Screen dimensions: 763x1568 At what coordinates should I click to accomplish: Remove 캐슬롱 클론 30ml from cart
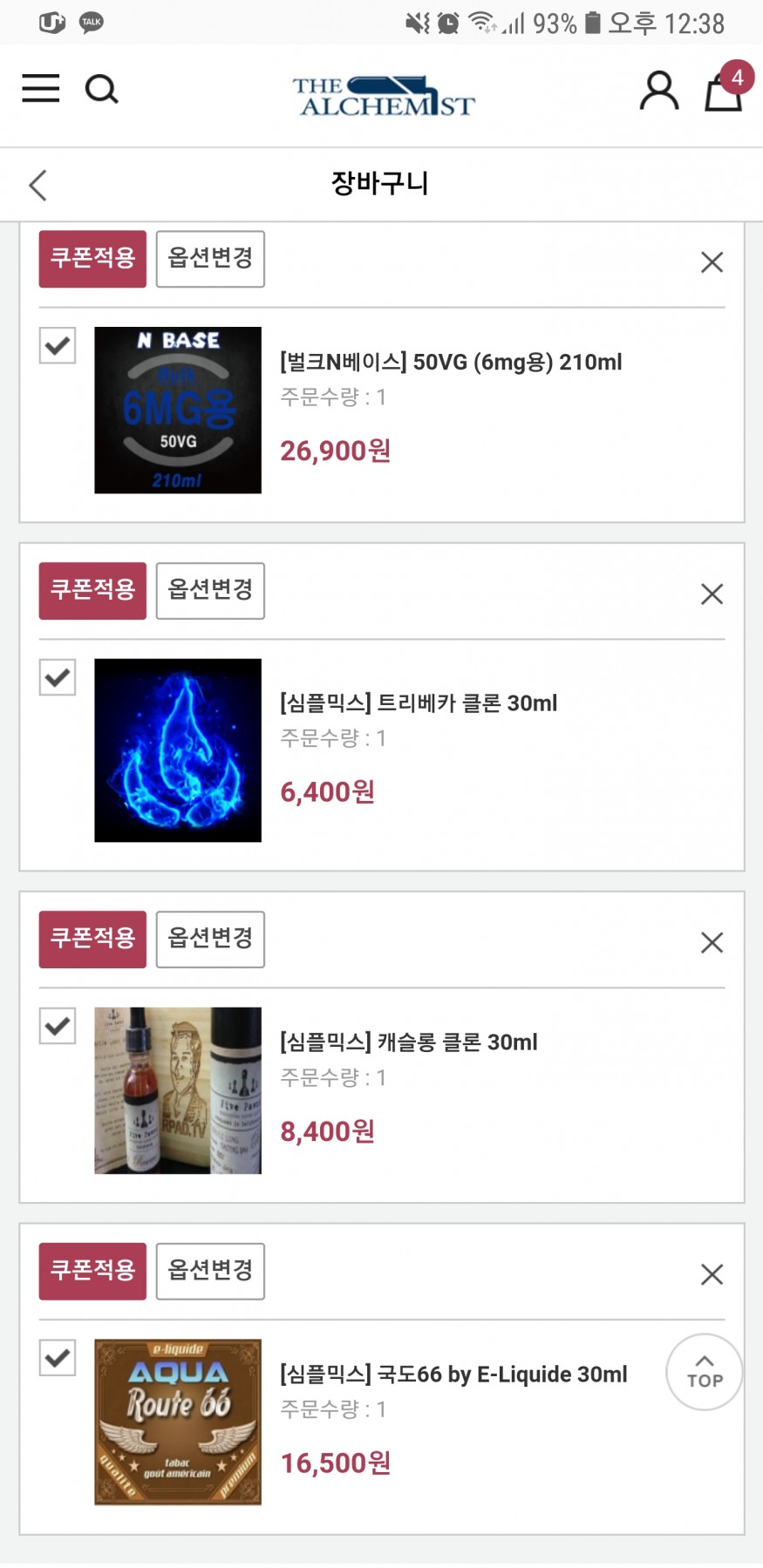click(712, 943)
